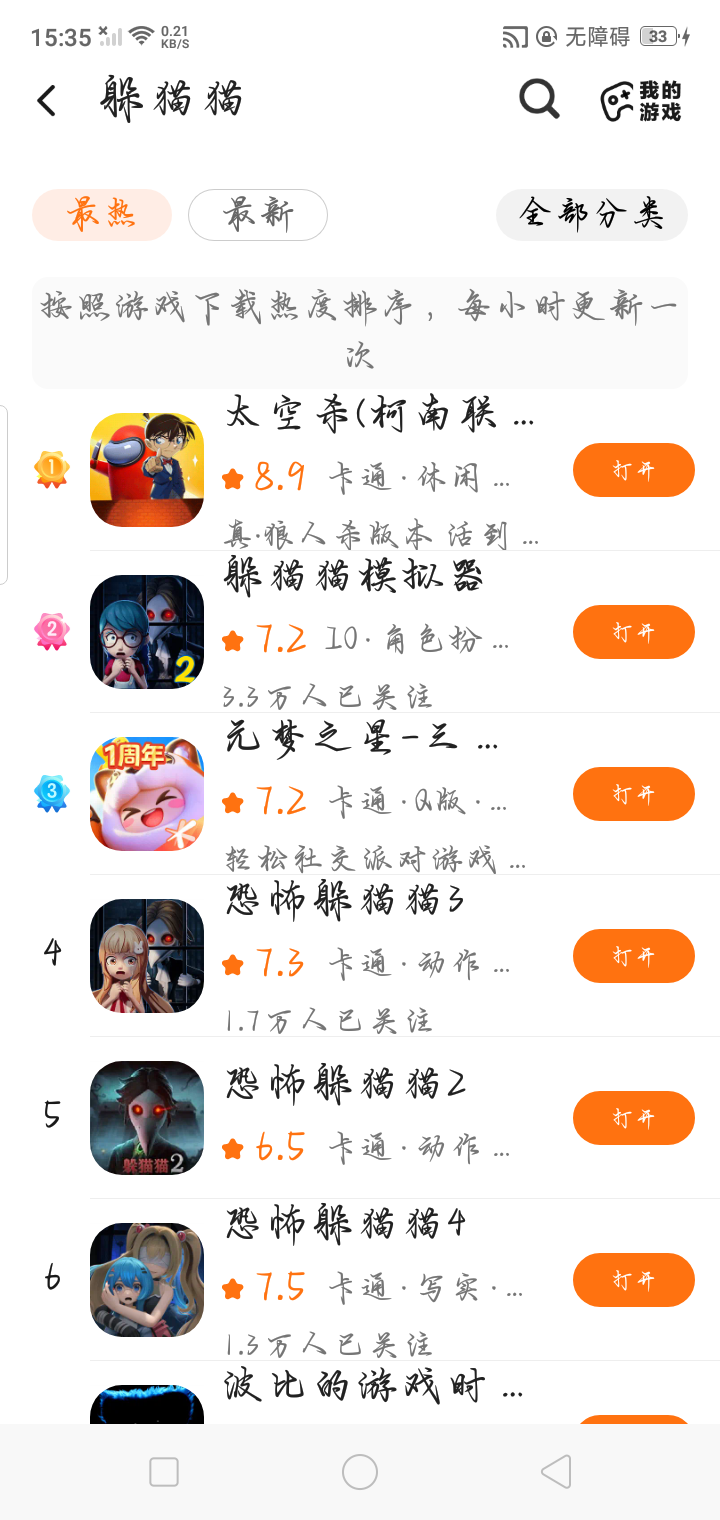Go back from the 躲猫猫 page
Screen dimensions: 720x1520
pos(46,101)
